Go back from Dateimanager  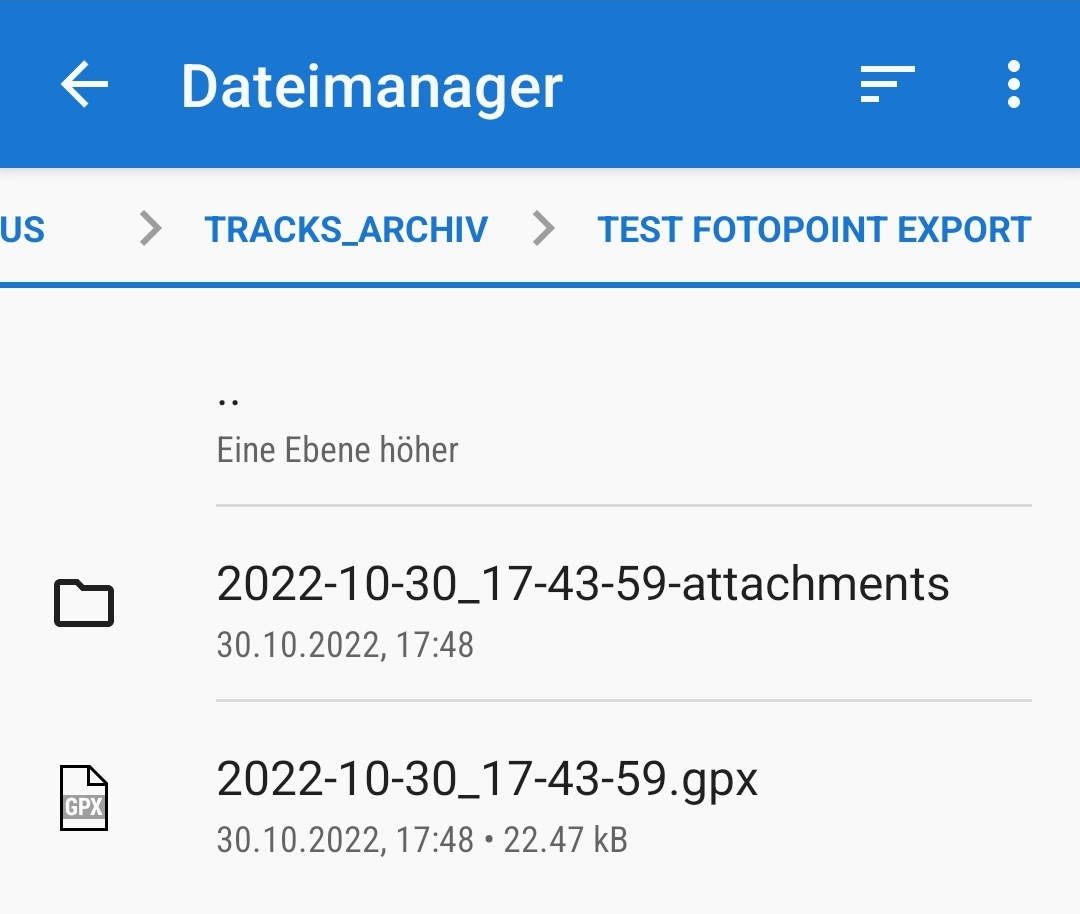(x=84, y=85)
